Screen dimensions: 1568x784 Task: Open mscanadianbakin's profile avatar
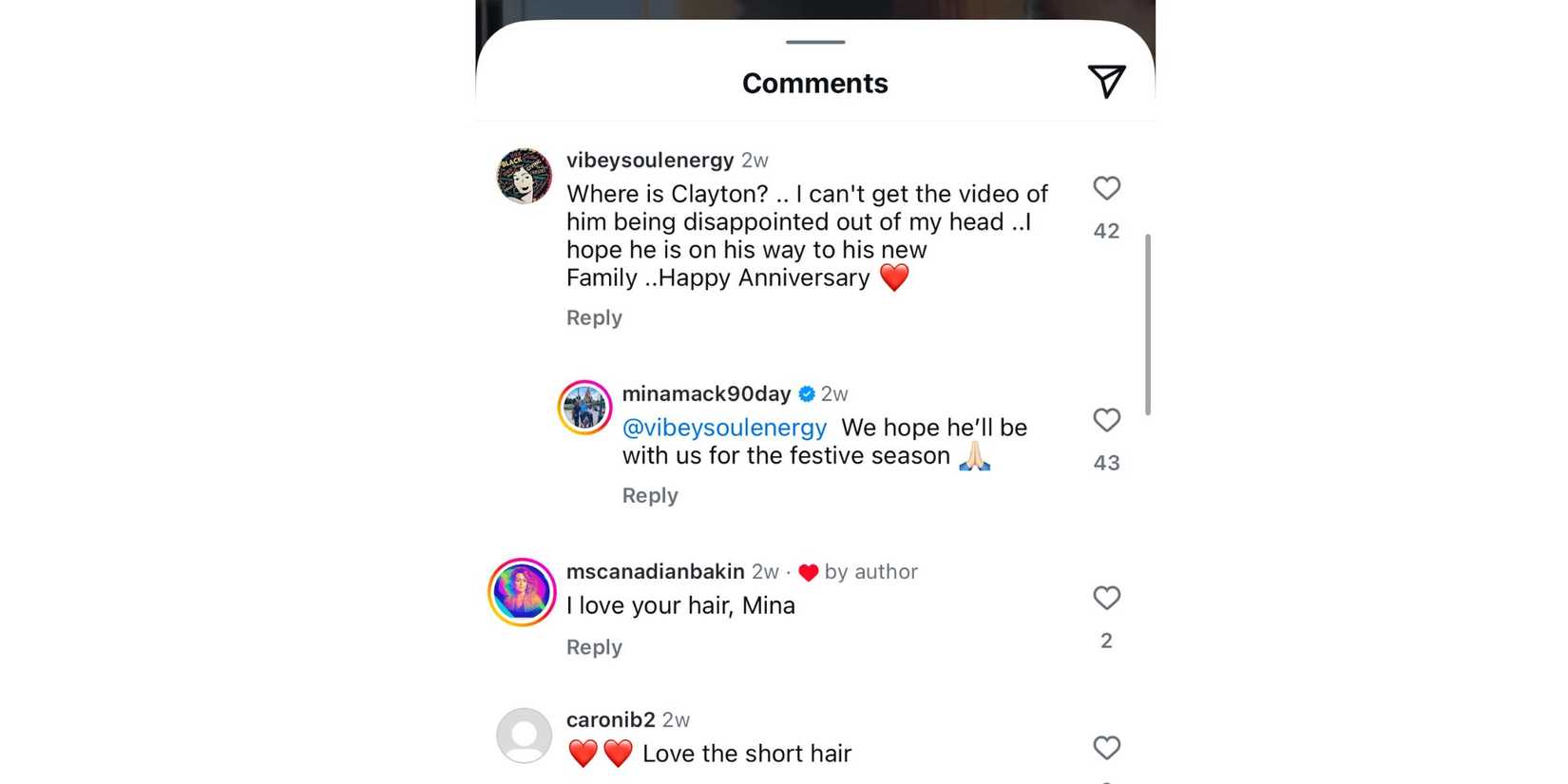522,592
